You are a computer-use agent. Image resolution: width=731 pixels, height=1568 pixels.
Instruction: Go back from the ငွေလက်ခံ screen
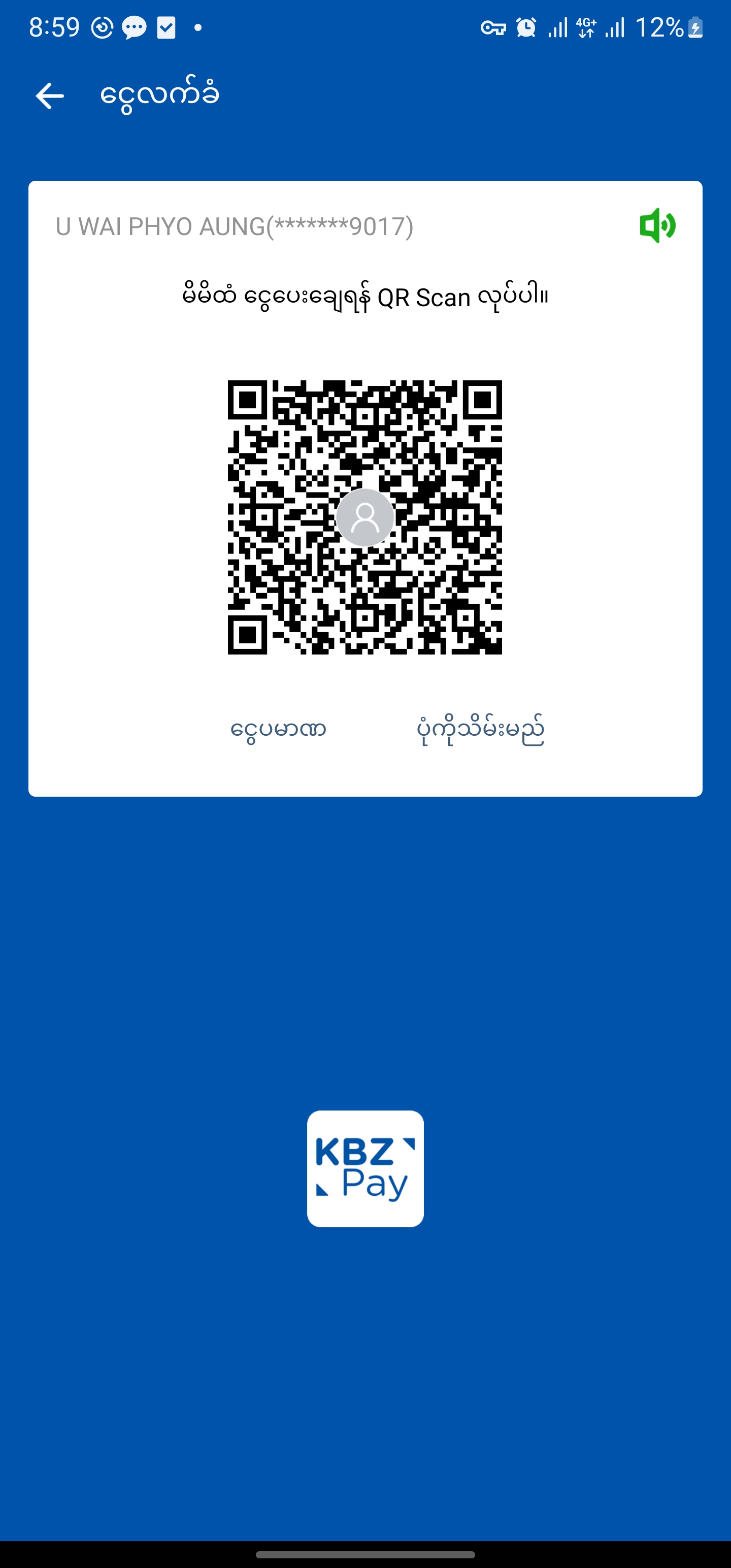(49, 96)
